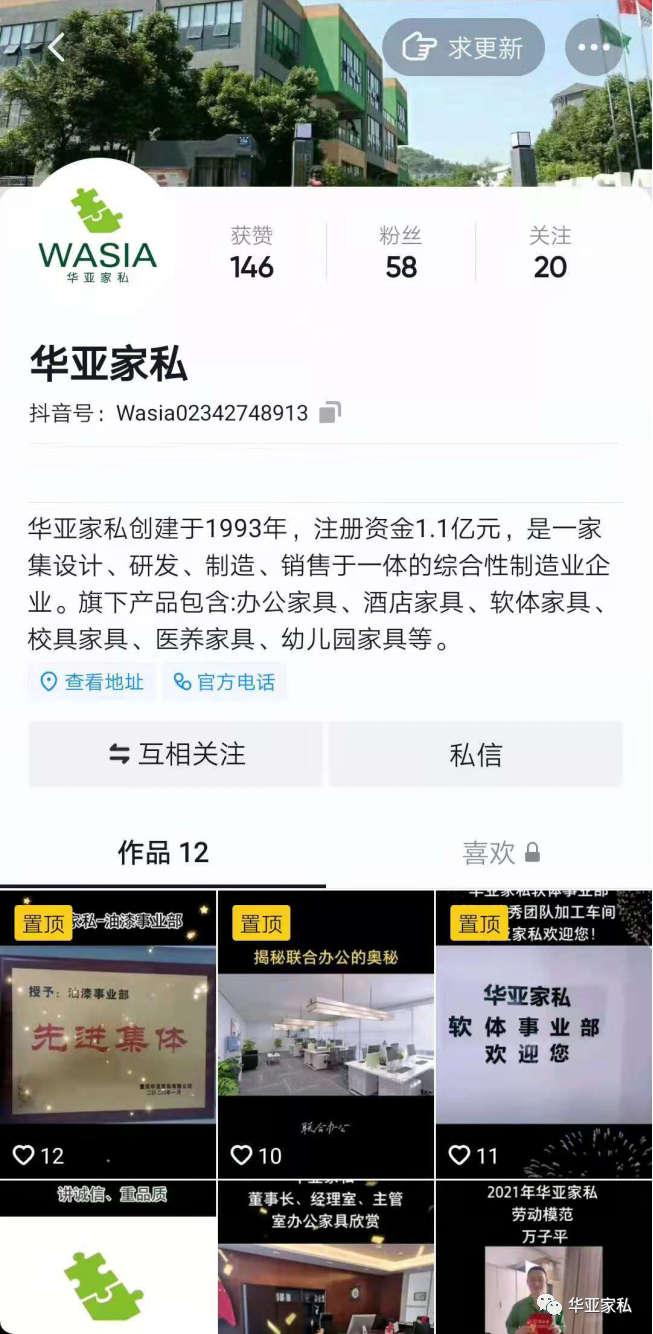
Task: Copy the Douyin ID Wasia02342748913
Action: click(330, 413)
